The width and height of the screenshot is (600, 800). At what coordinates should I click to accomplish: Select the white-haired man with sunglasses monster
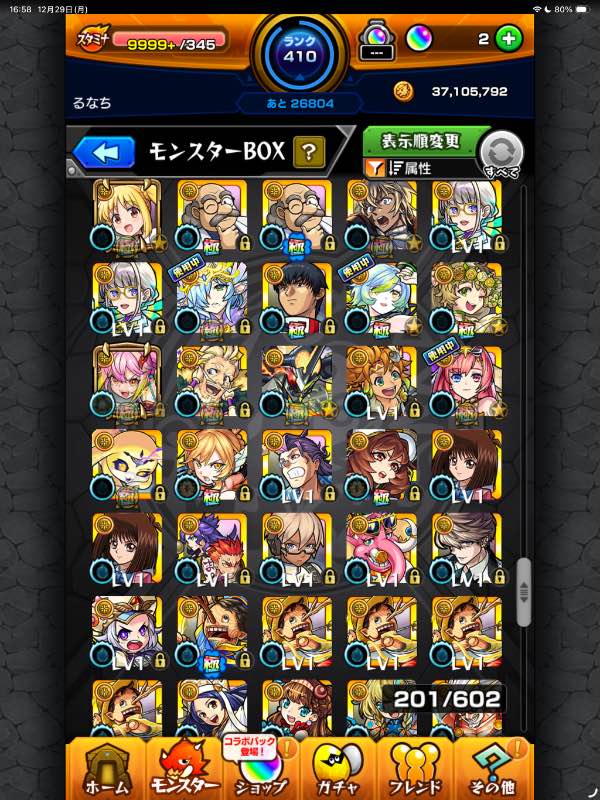tap(296, 547)
